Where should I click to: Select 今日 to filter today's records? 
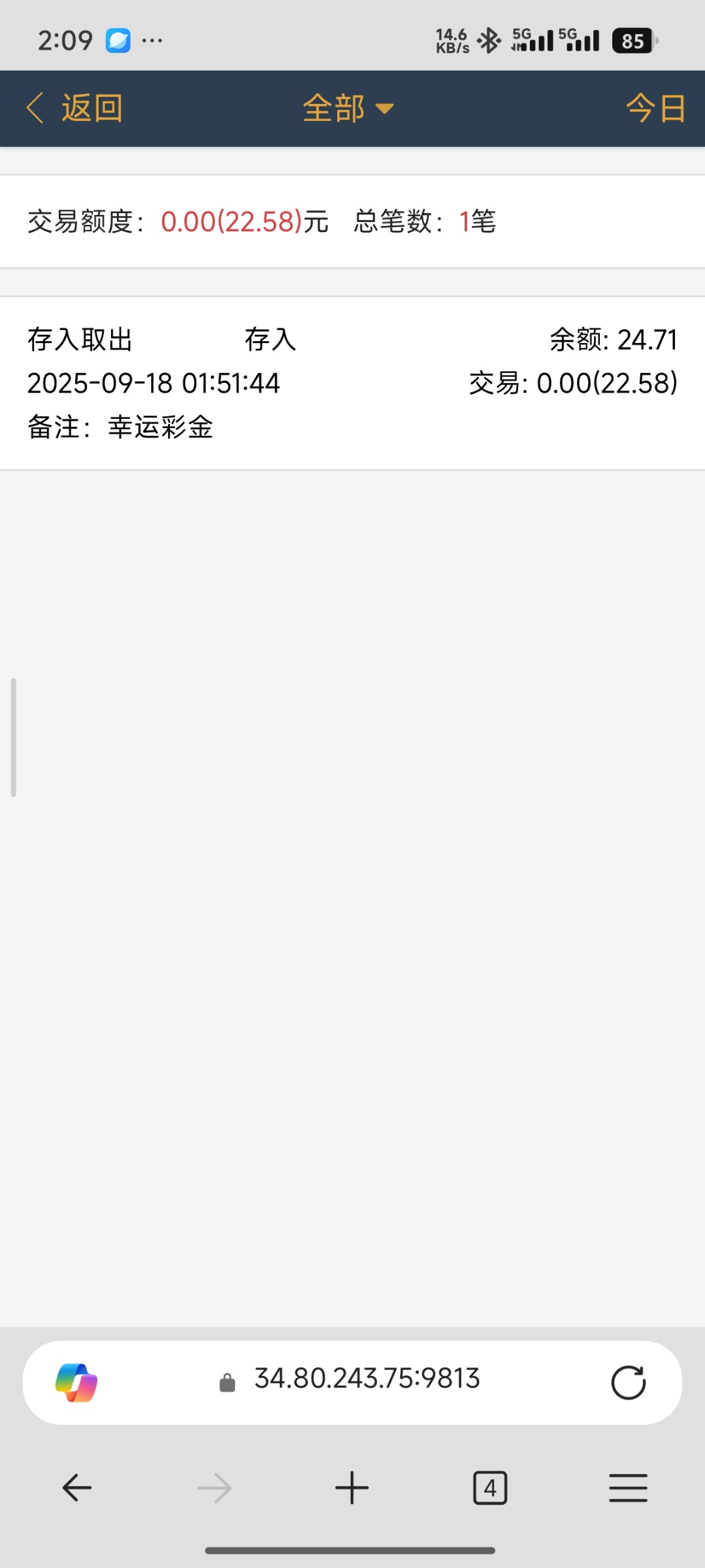[x=655, y=108]
